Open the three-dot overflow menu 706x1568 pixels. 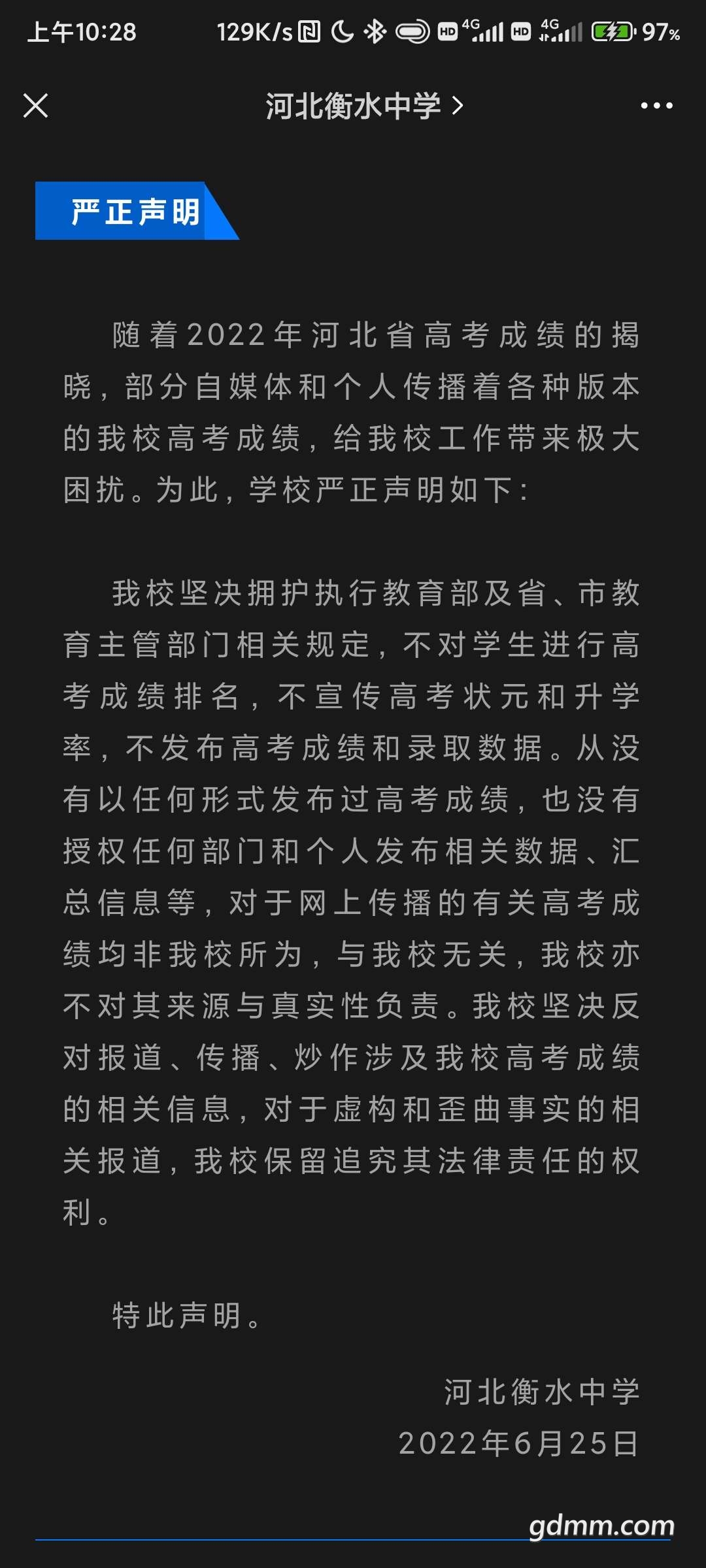pos(656,105)
